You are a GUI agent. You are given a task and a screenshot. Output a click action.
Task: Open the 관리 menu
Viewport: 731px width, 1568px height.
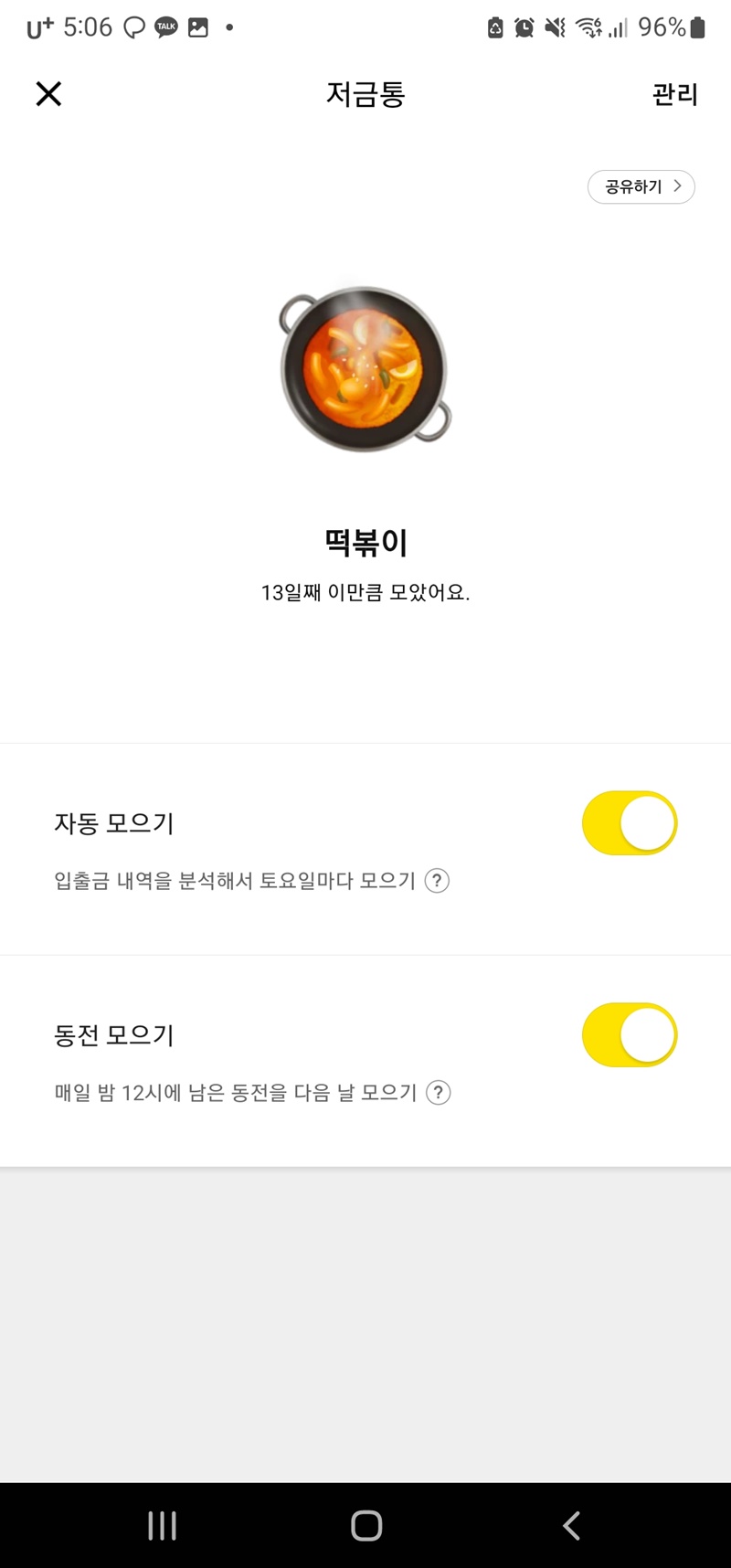(x=675, y=94)
